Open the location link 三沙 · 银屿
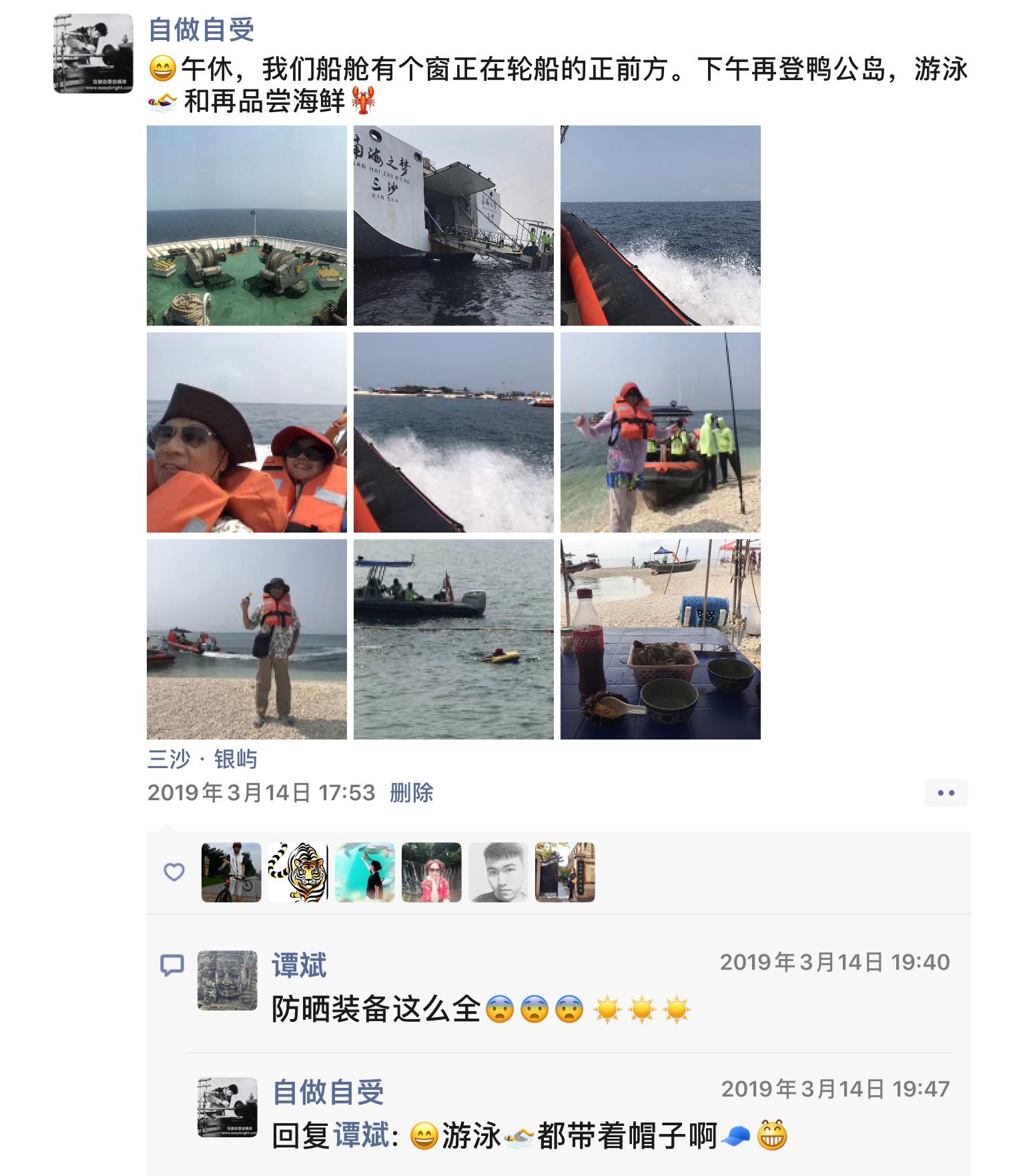 coord(202,759)
